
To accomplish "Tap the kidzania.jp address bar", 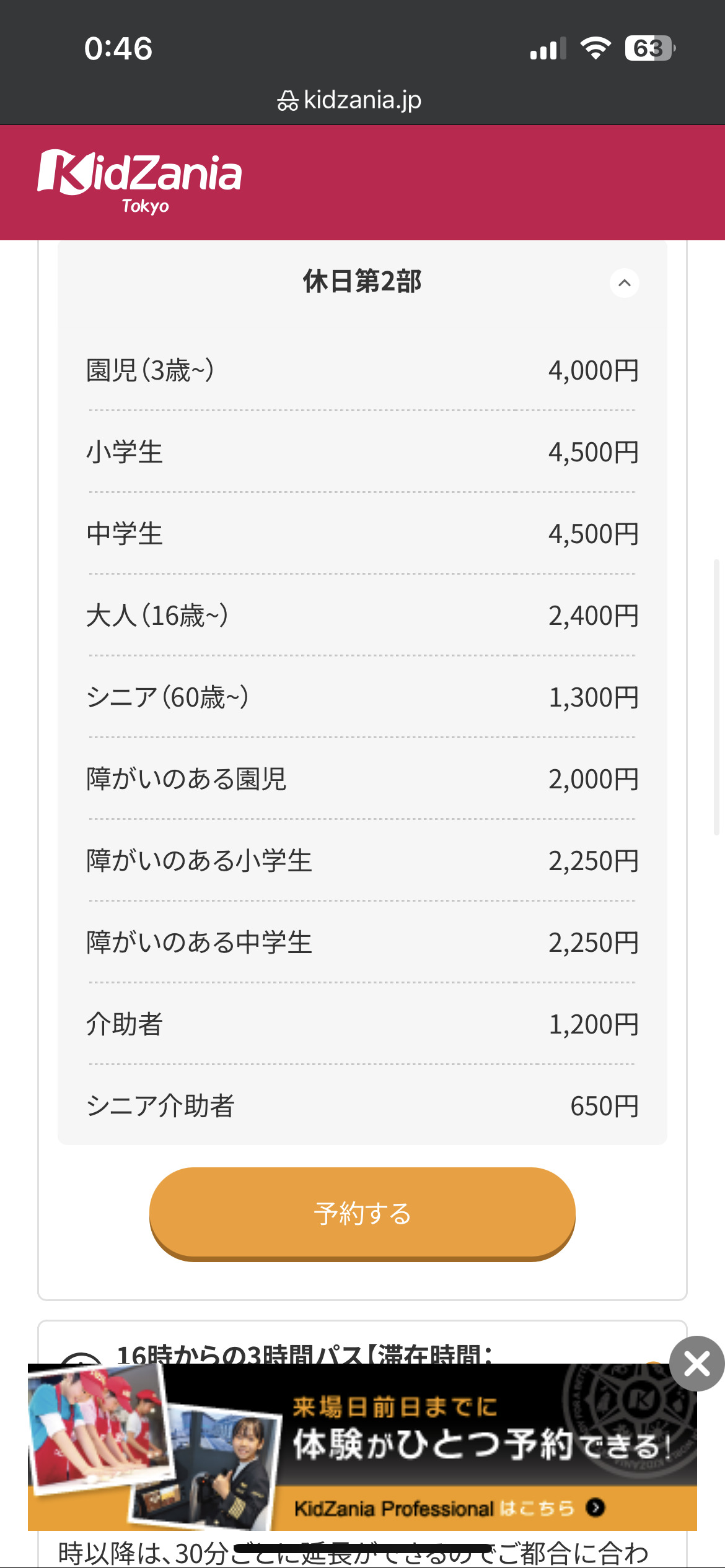I will coord(349,100).
